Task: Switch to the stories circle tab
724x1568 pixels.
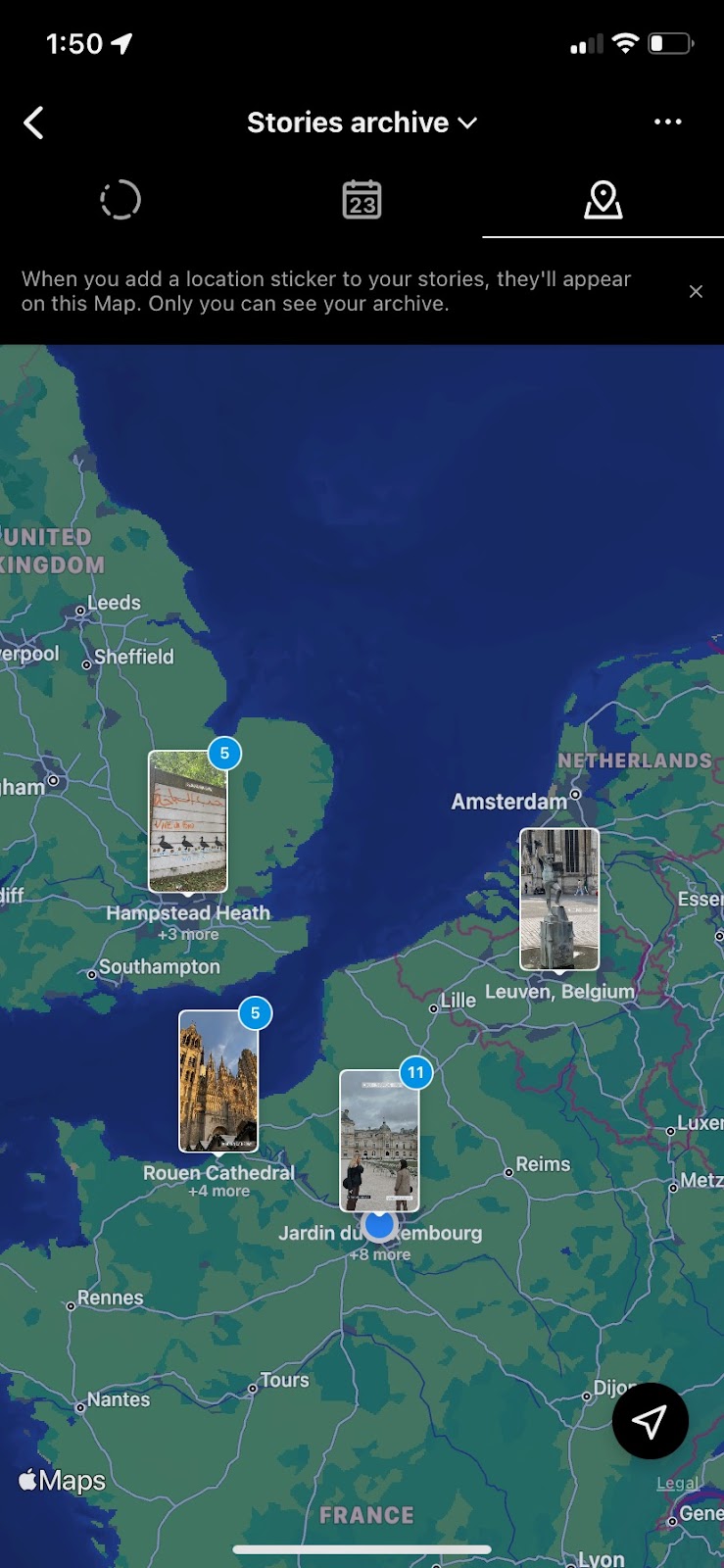Action: click(x=121, y=200)
